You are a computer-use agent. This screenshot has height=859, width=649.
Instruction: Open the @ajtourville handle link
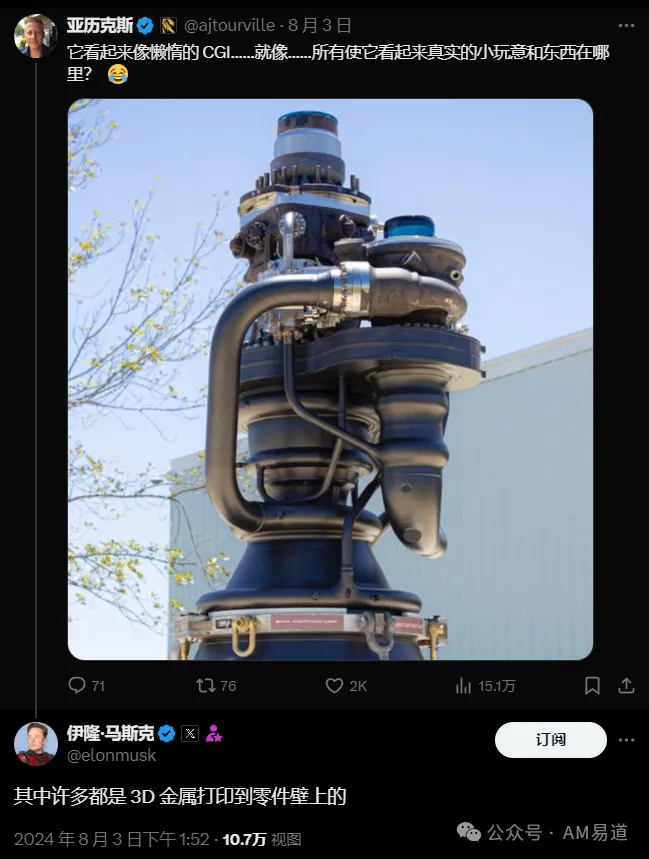coord(229,23)
